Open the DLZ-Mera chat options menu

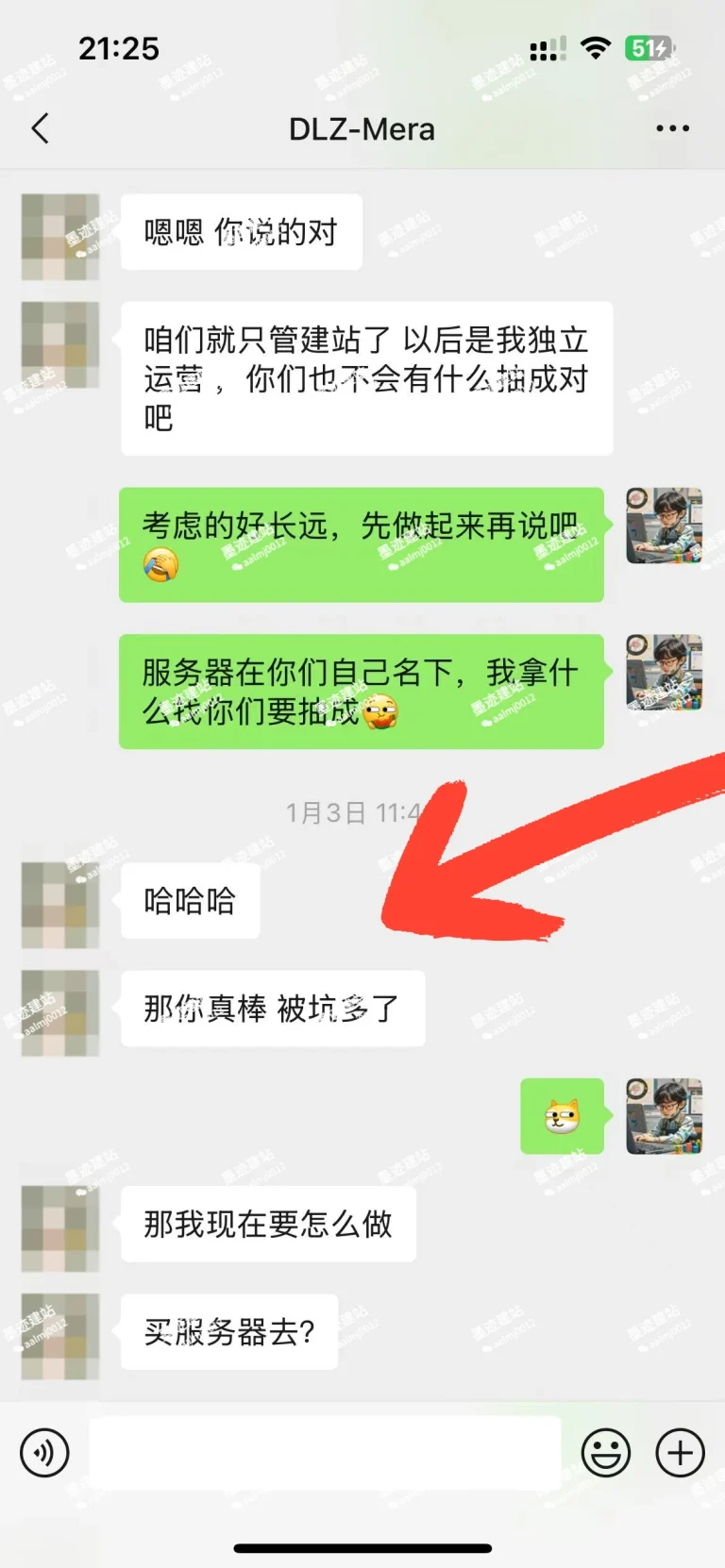click(x=672, y=128)
